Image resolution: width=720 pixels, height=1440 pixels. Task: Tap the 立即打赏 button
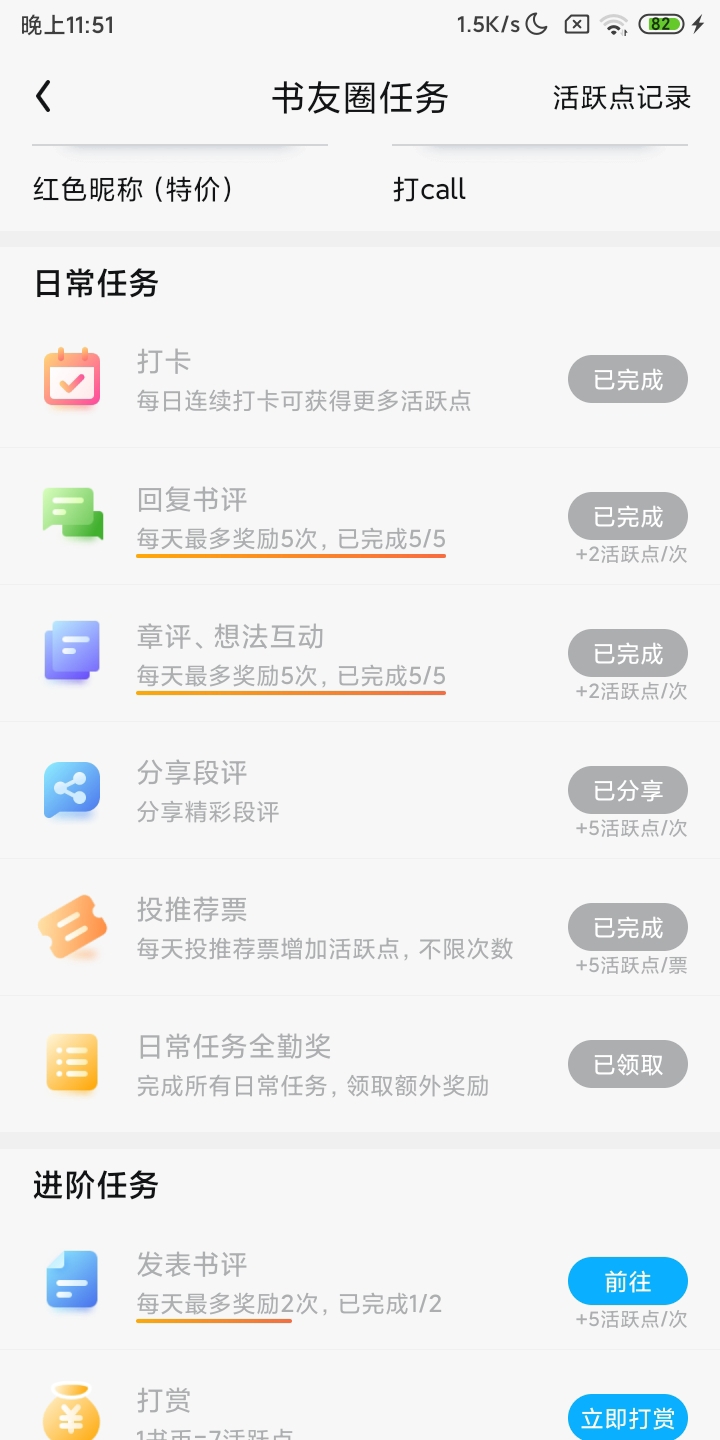click(x=628, y=1417)
